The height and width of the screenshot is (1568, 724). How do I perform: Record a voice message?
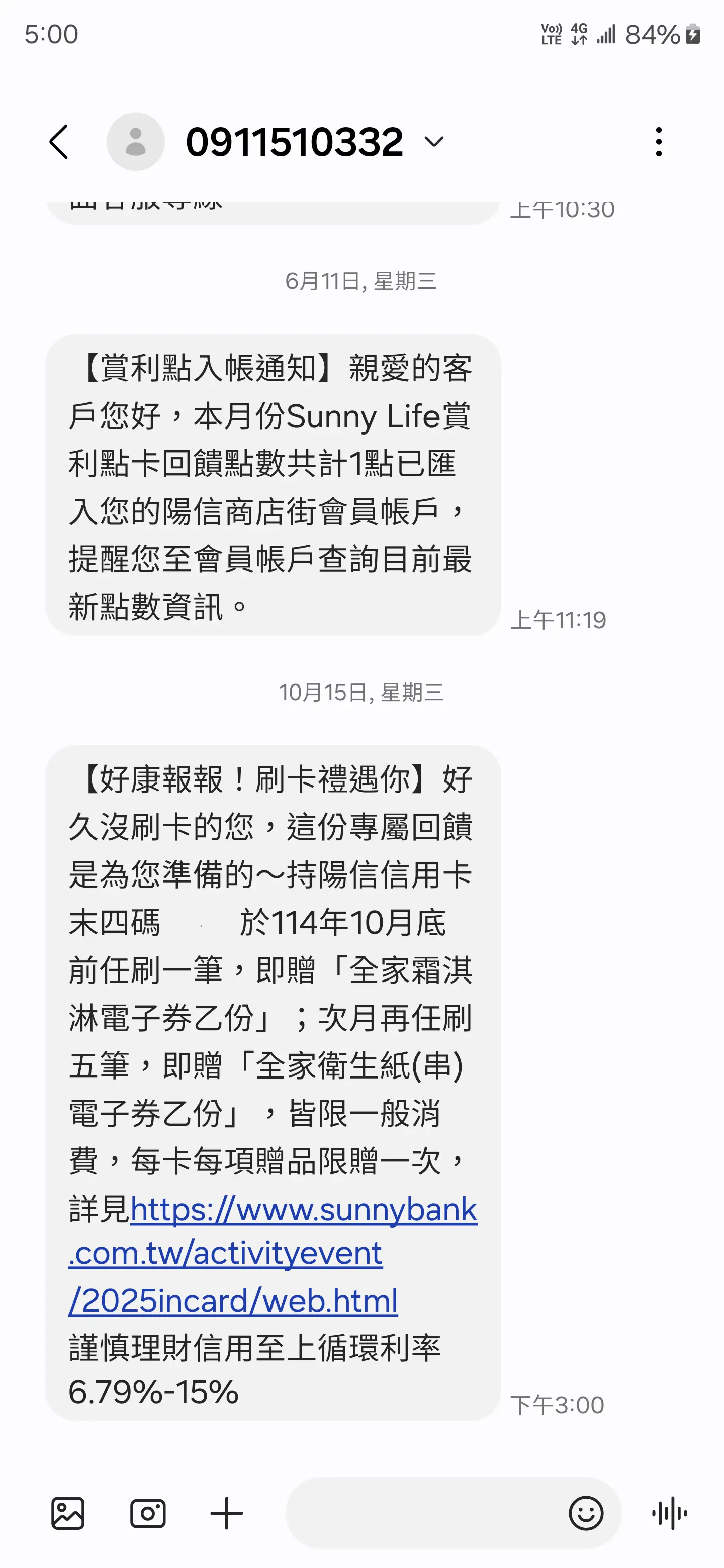pos(669,1513)
